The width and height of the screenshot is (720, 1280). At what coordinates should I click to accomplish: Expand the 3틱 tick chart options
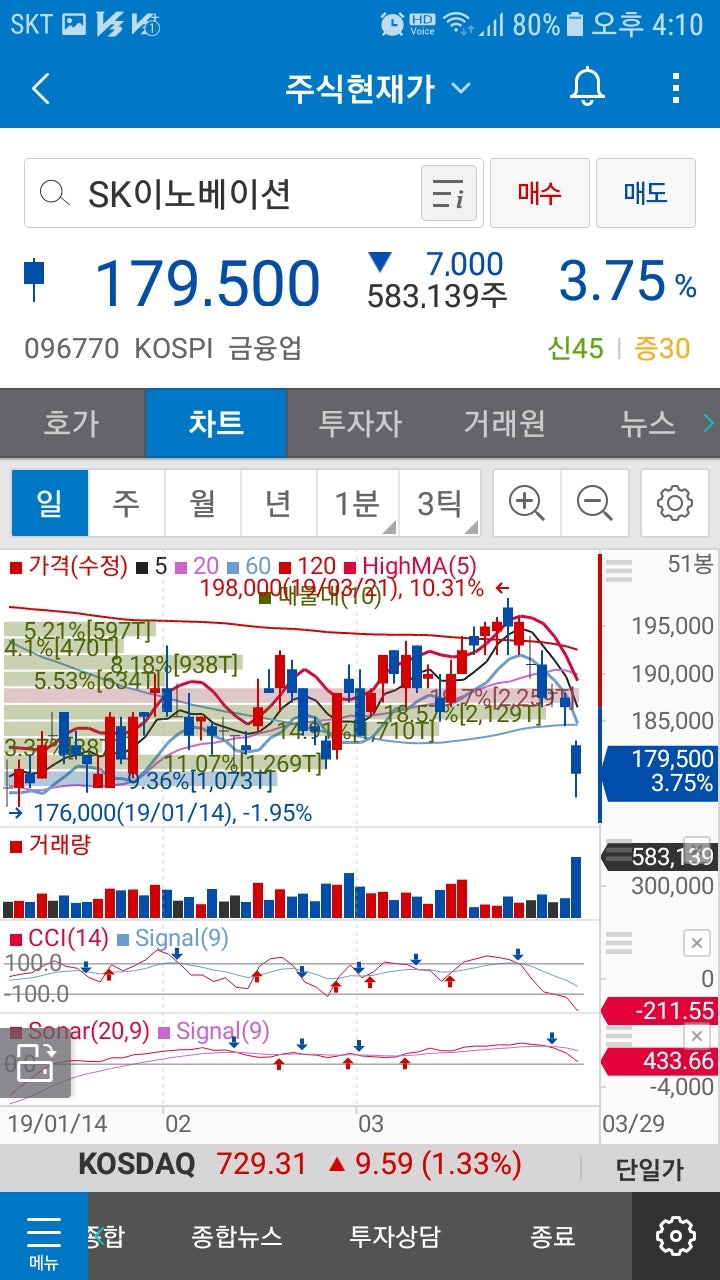point(441,504)
